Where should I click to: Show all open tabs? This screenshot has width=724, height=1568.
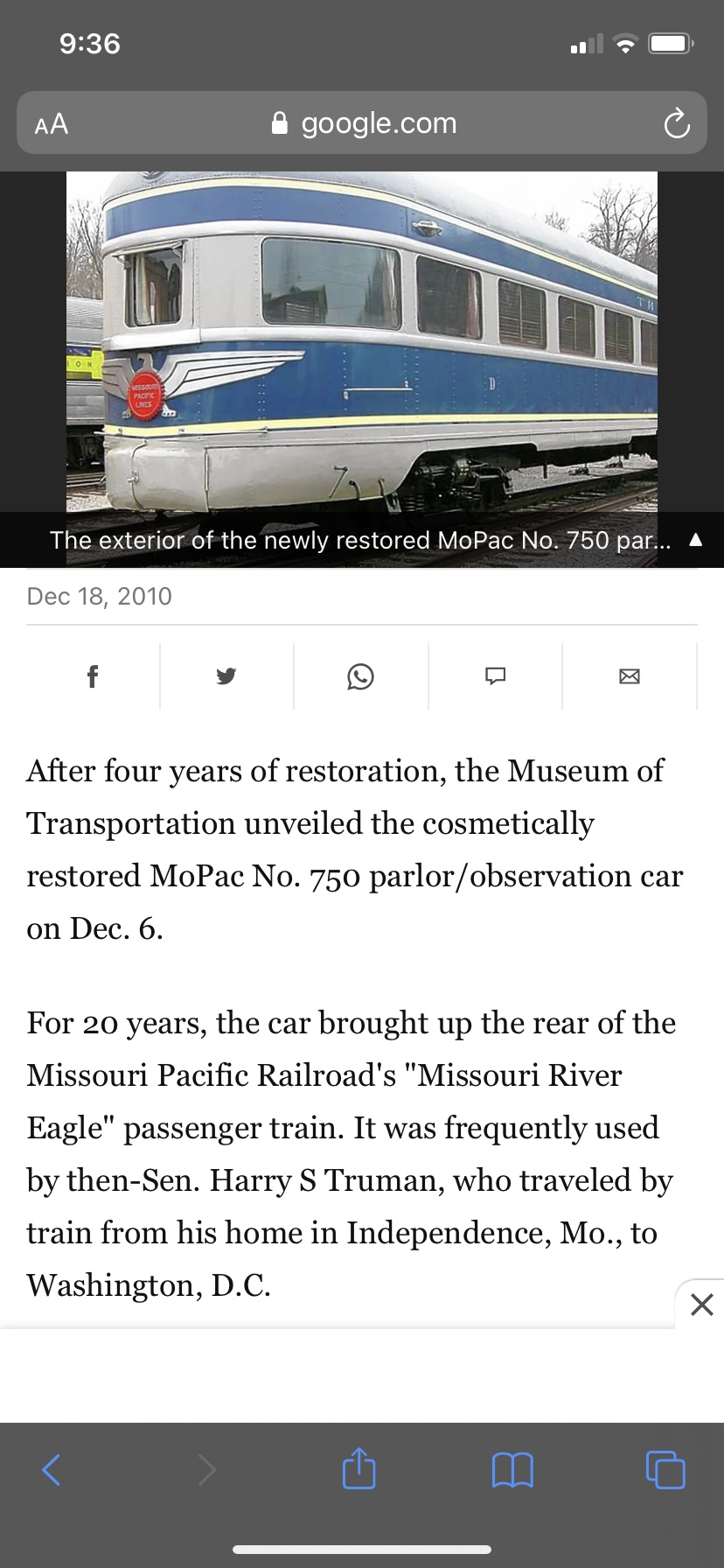pos(665,1470)
